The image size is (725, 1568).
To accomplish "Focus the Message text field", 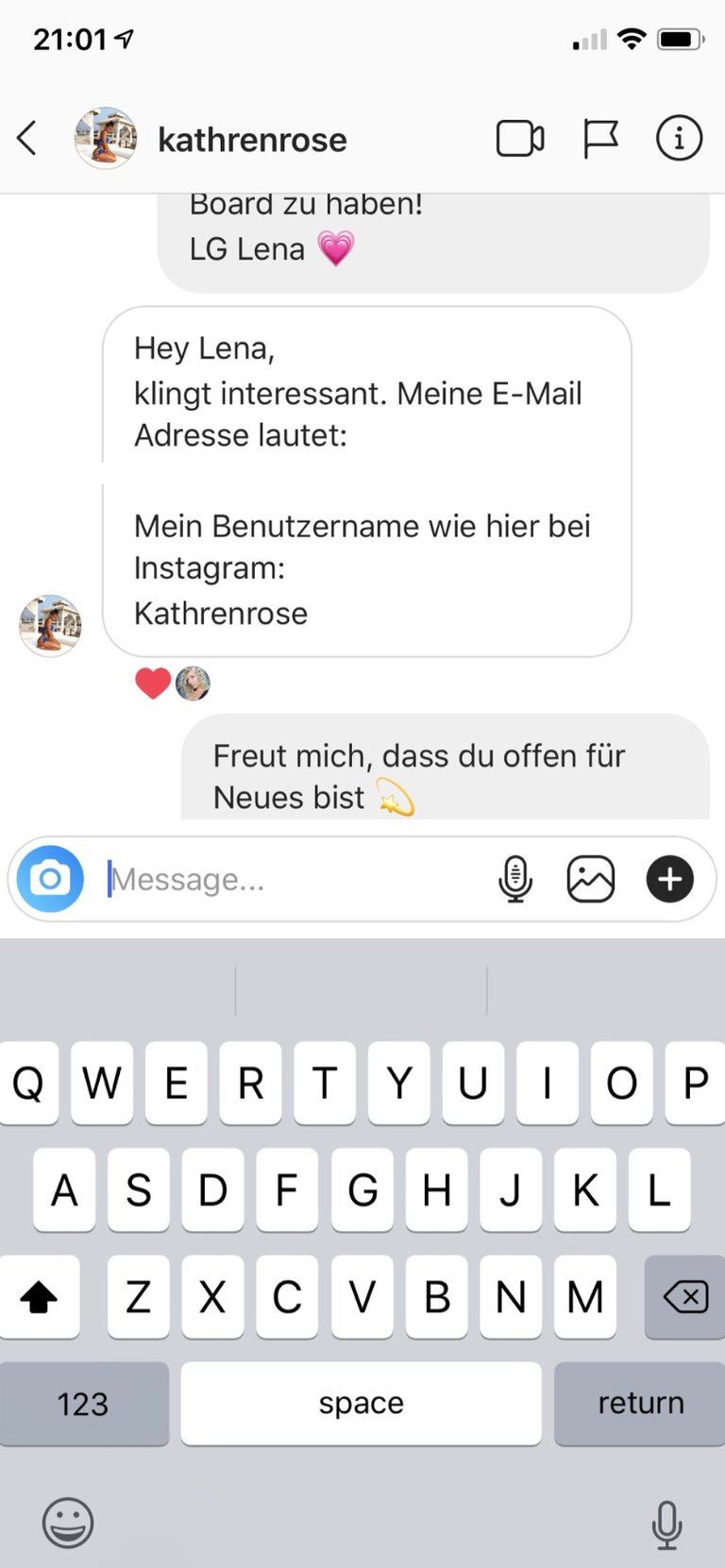I will pyautogui.click(x=293, y=880).
